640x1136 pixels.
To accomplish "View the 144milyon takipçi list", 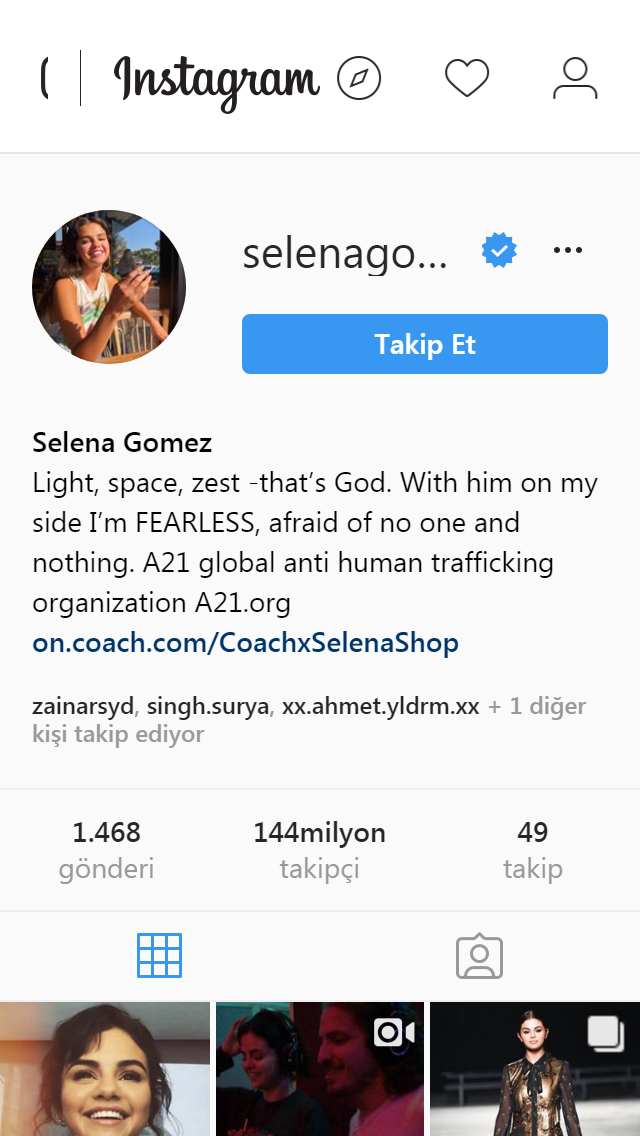I will pyautogui.click(x=319, y=850).
